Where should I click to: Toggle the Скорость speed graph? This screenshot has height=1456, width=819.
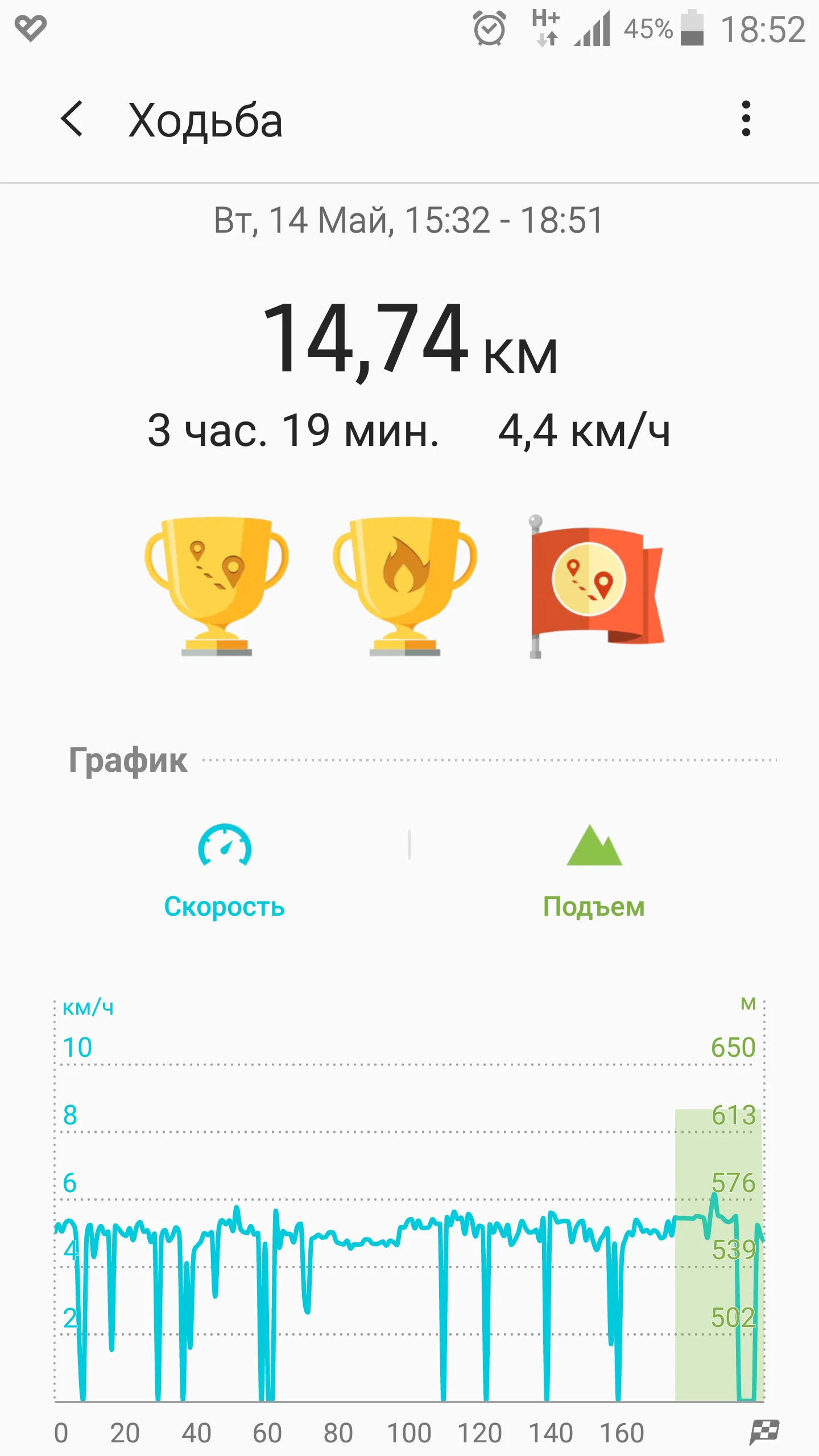[x=225, y=871]
